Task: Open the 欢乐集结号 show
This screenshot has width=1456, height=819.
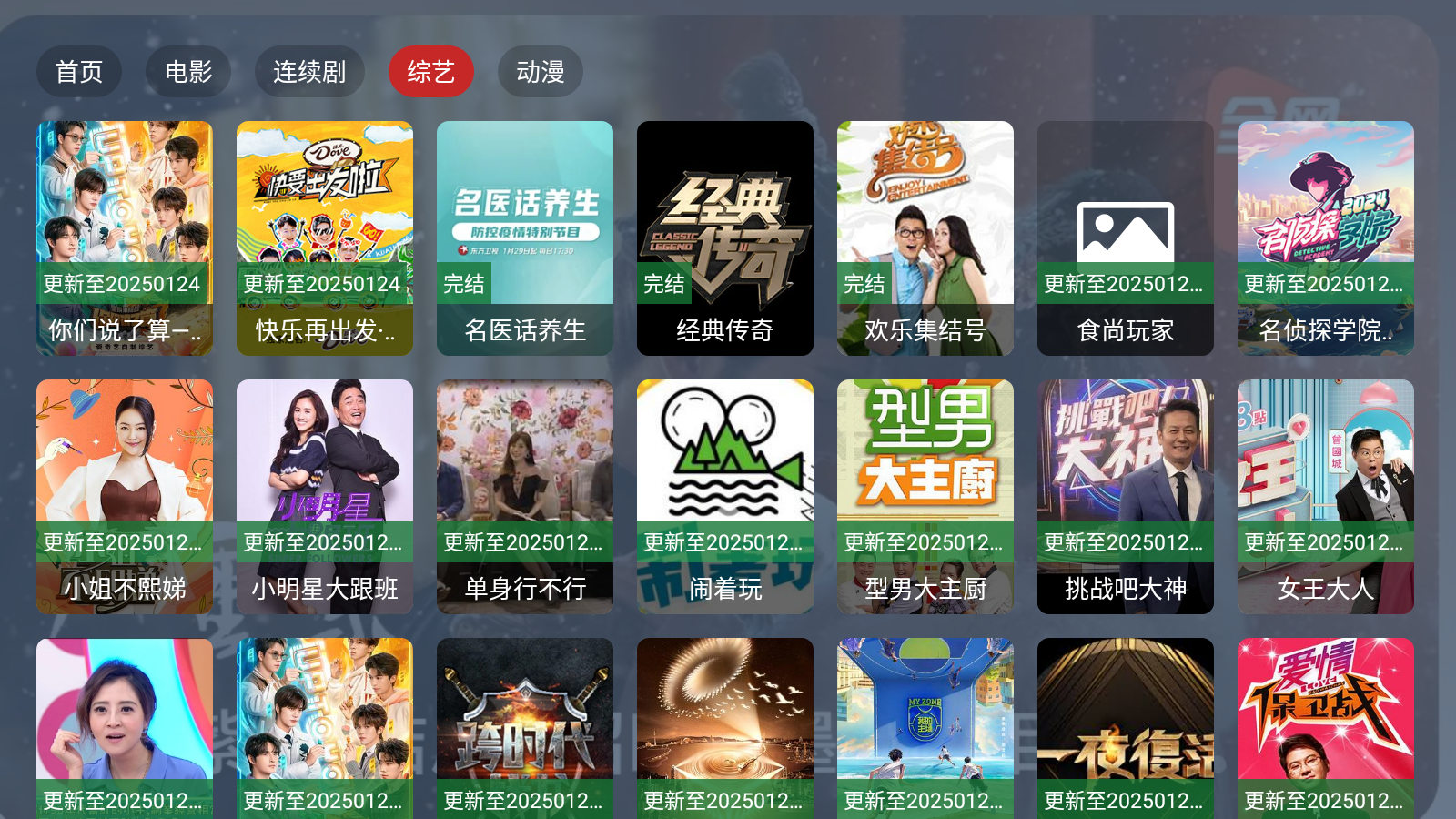Action: pyautogui.click(x=925, y=238)
